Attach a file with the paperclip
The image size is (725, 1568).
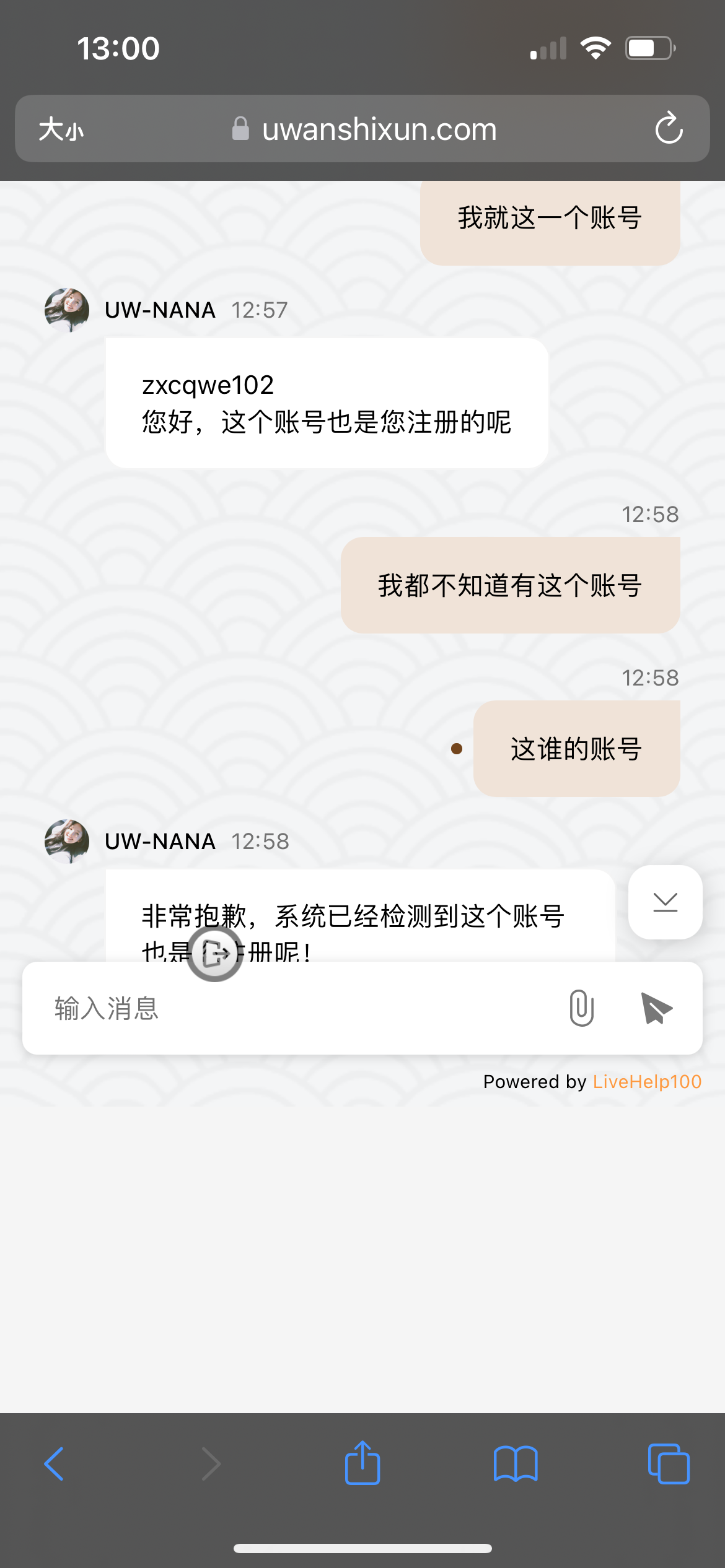coord(581,1008)
